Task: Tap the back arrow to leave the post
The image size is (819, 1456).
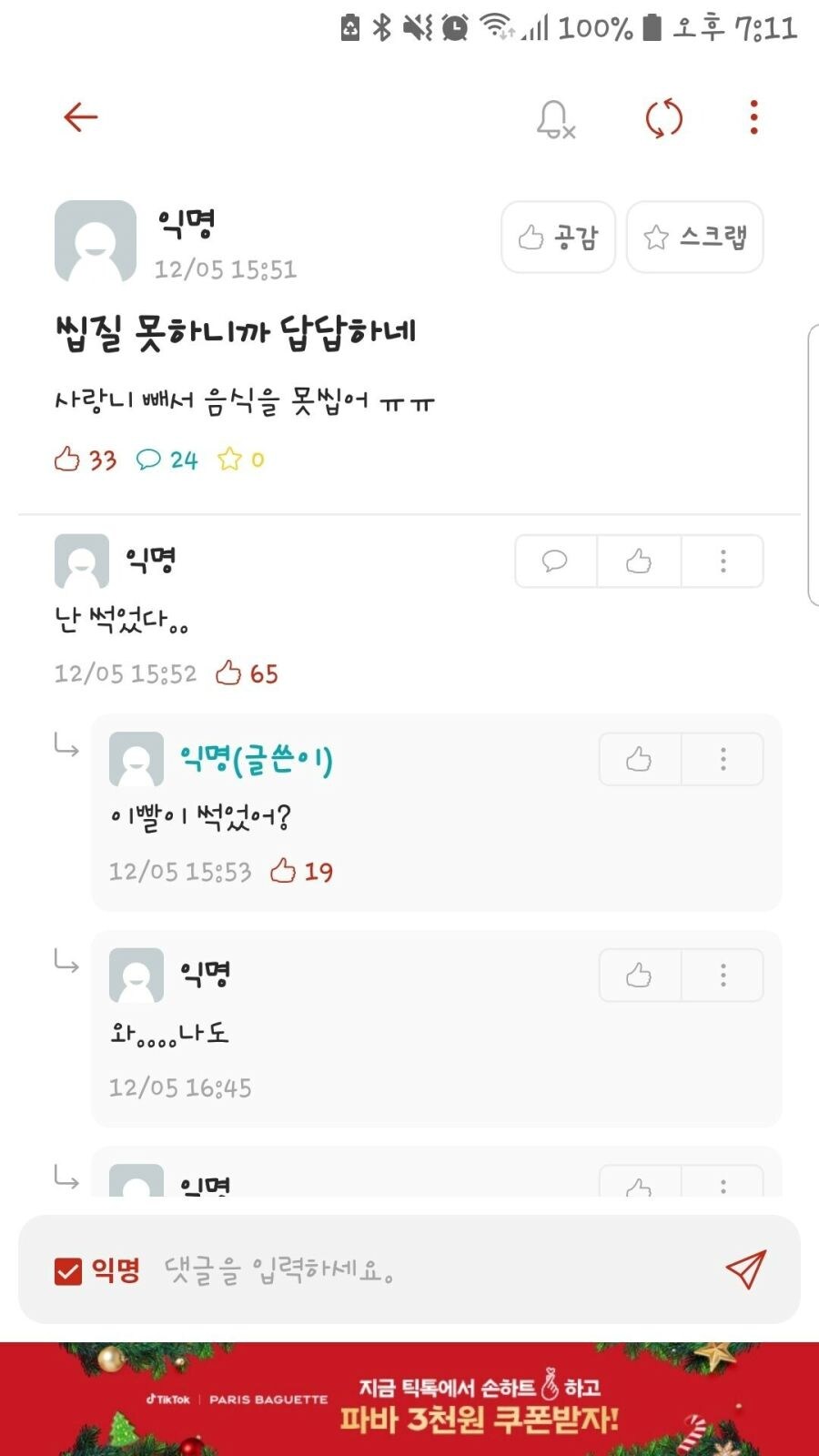Action: 81,116
